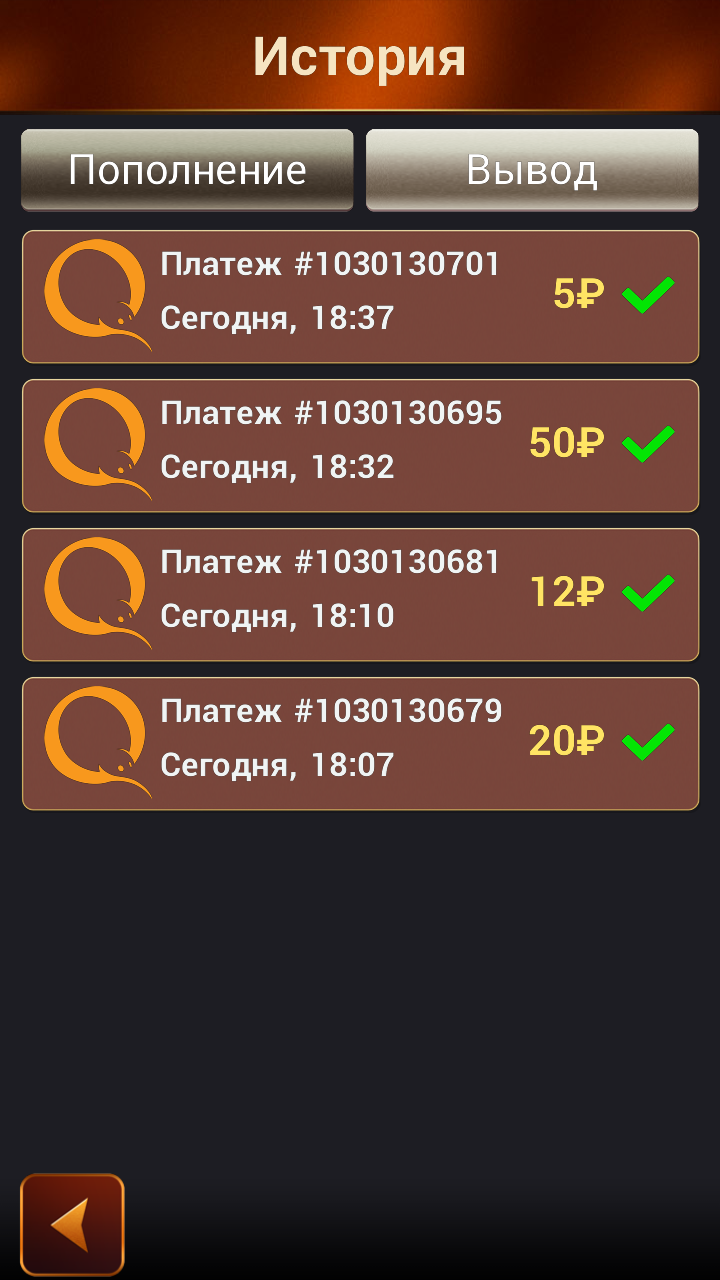
Task: Switch to the Вывод tab
Action: (x=532, y=170)
